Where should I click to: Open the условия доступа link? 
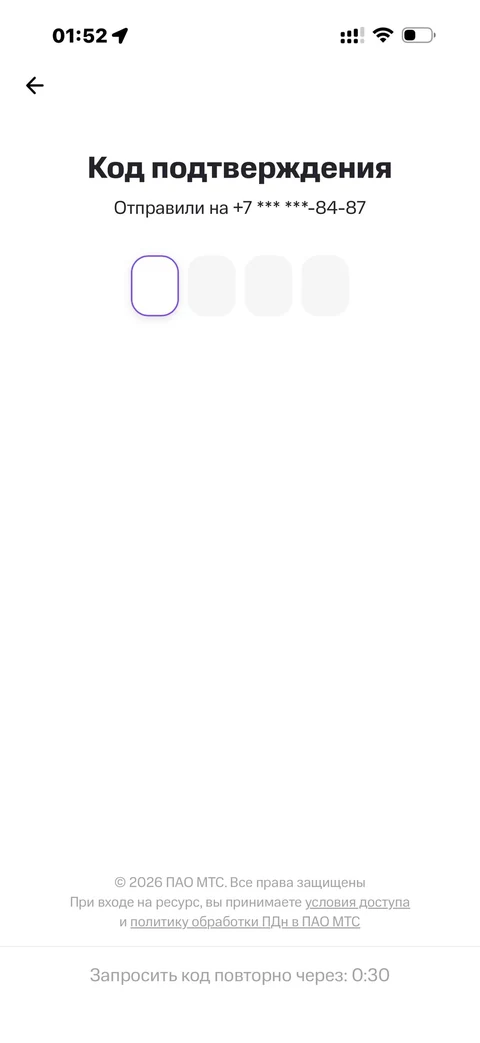[x=358, y=903]
